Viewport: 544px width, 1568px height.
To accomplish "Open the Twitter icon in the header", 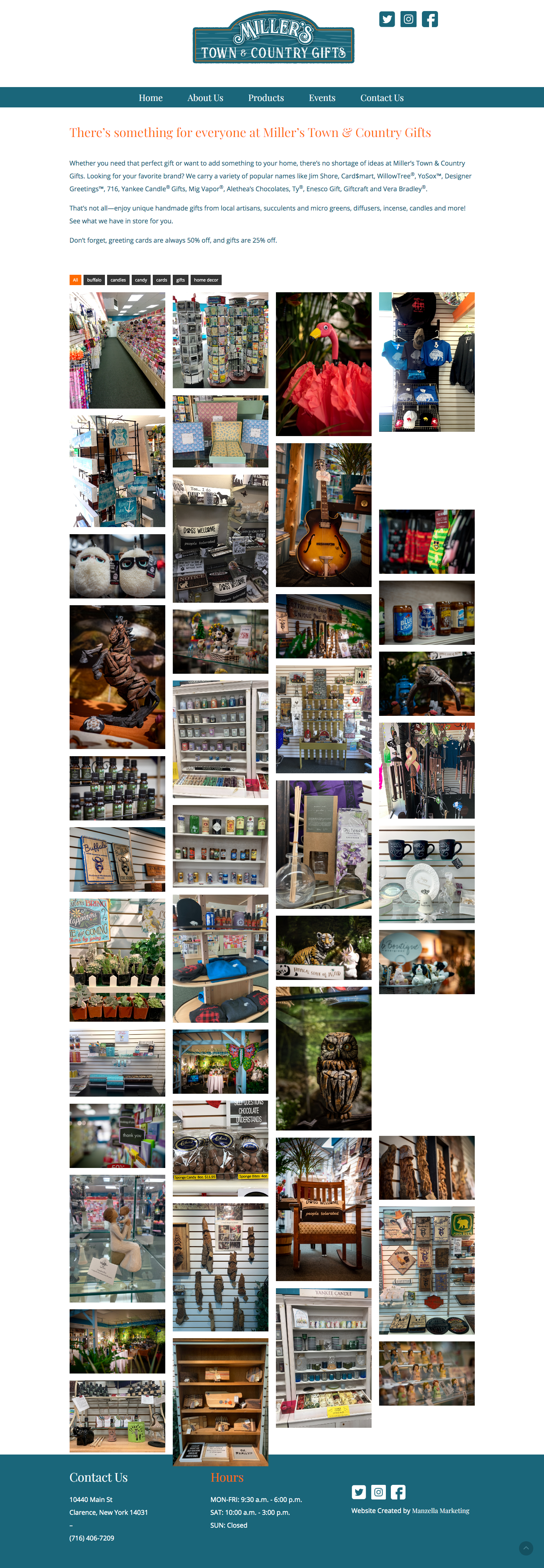I will point(387,20).
